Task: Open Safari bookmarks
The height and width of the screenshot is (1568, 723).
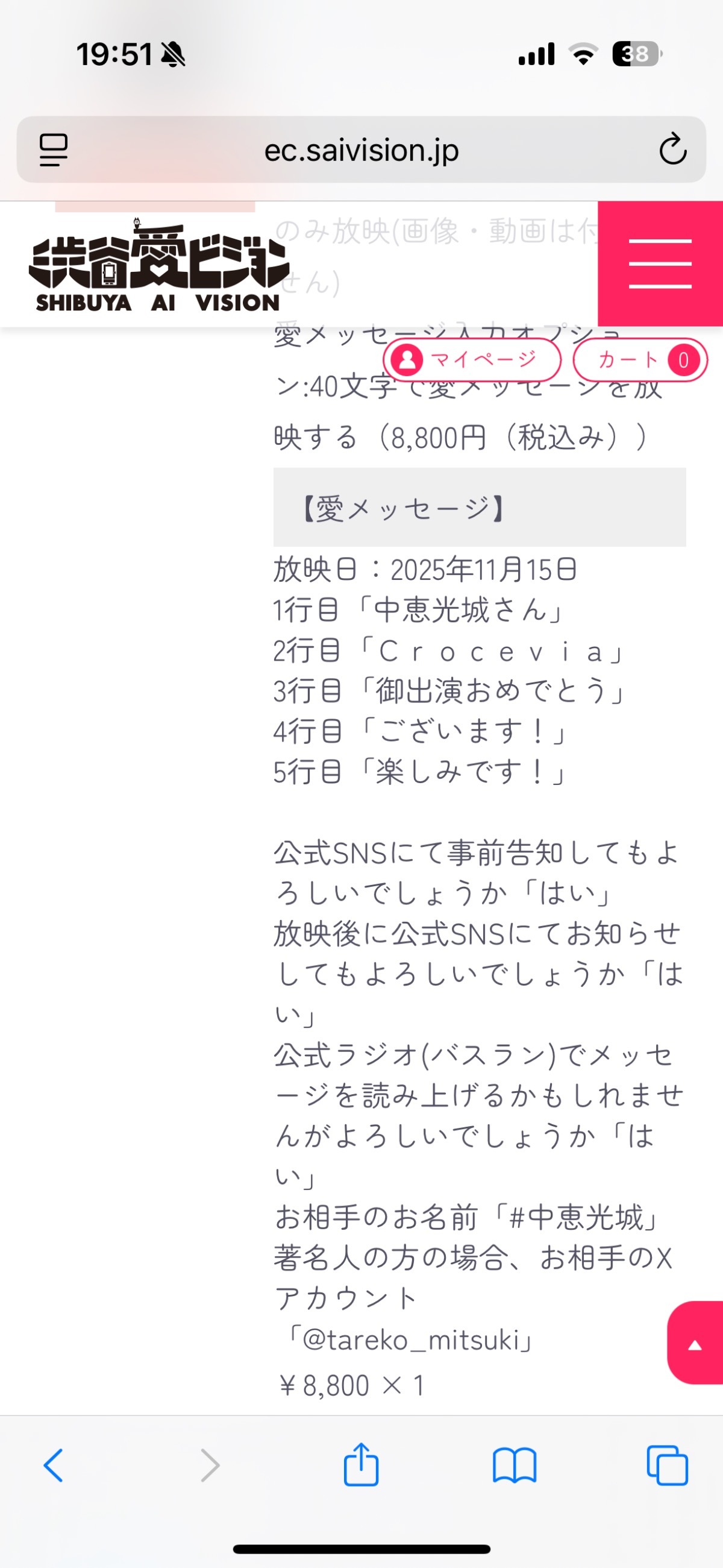Action: (x=515, y=1466)
